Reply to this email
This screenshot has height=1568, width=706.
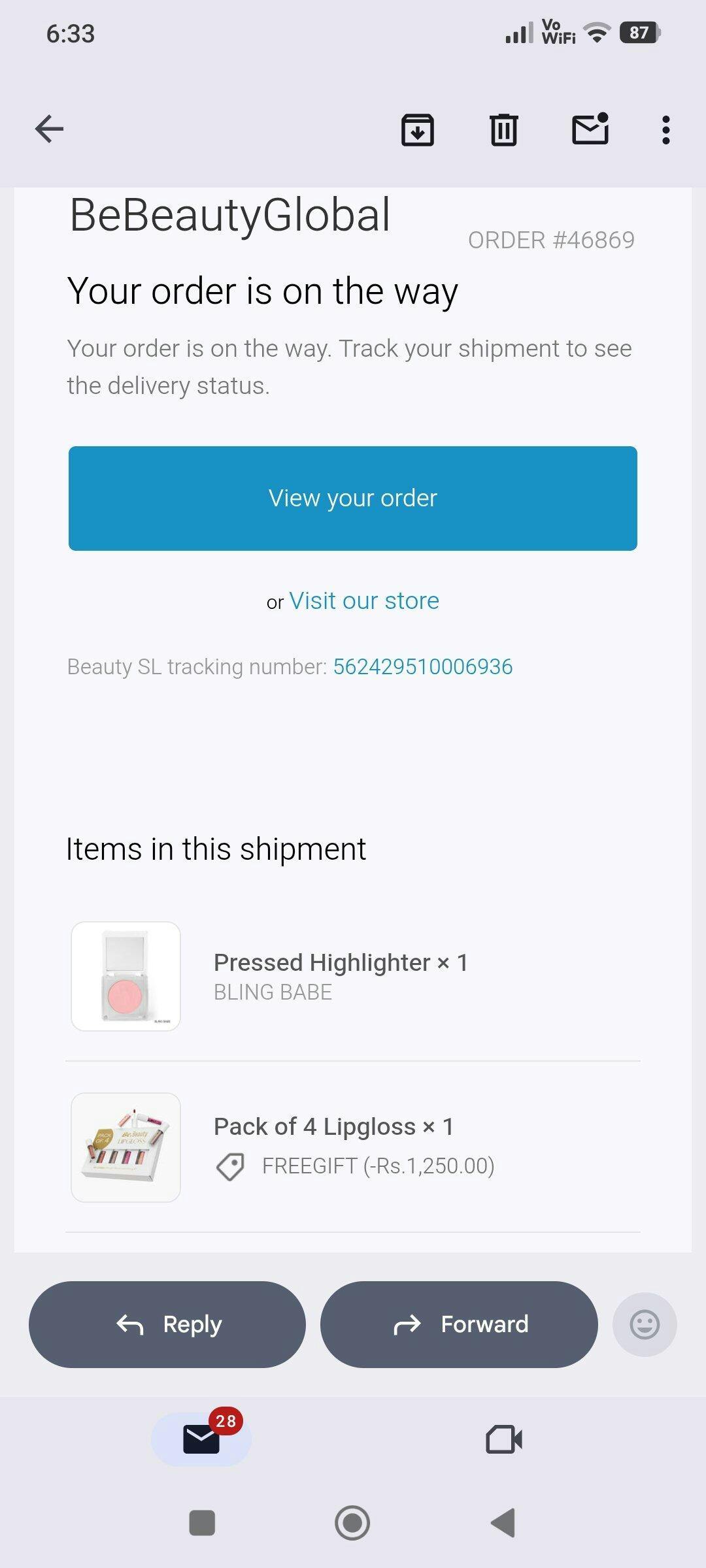point(167,1324)
